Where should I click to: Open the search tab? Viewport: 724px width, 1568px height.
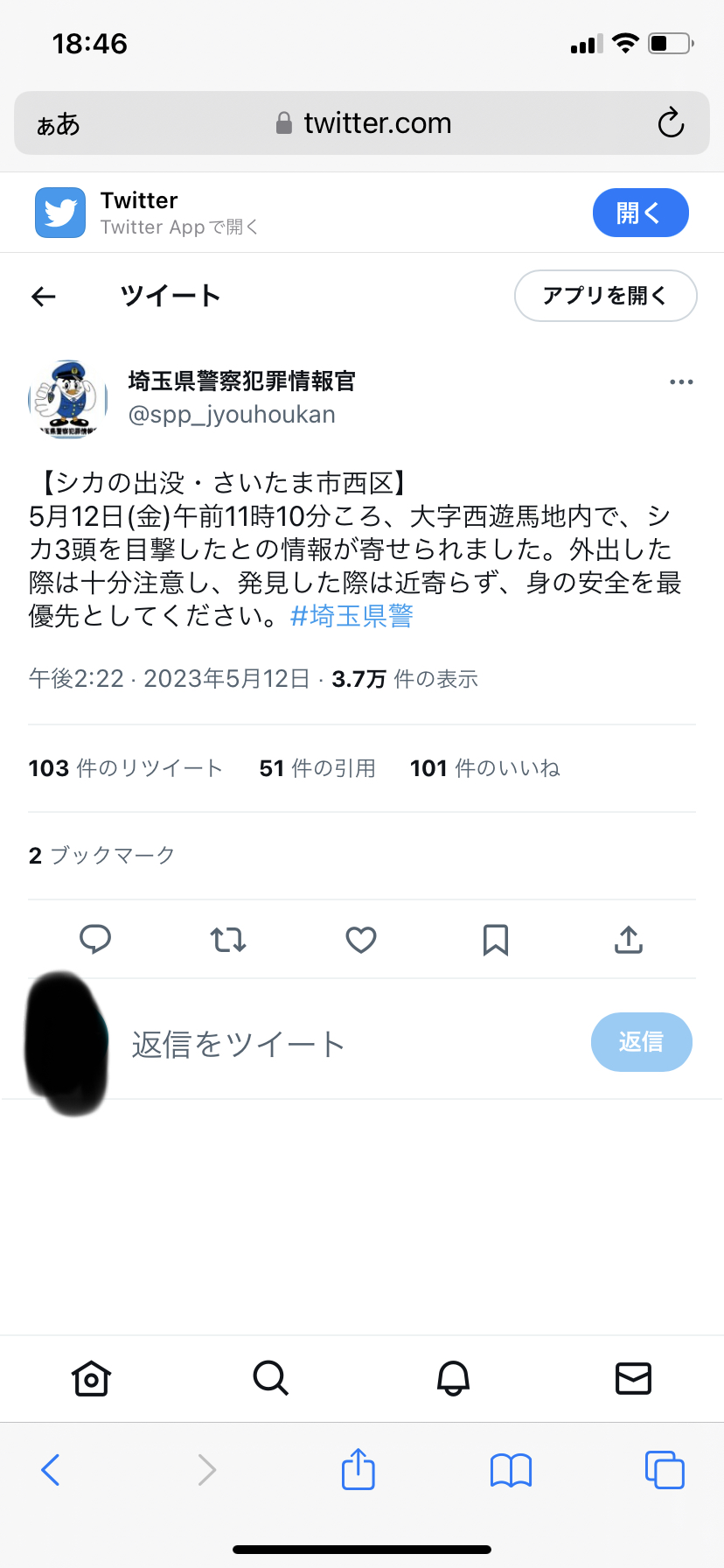tap(271, 1378)
